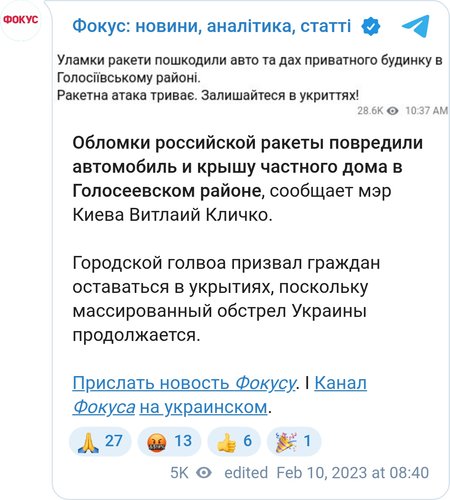Add a thumbs up reaction

(x=234, y=441)
